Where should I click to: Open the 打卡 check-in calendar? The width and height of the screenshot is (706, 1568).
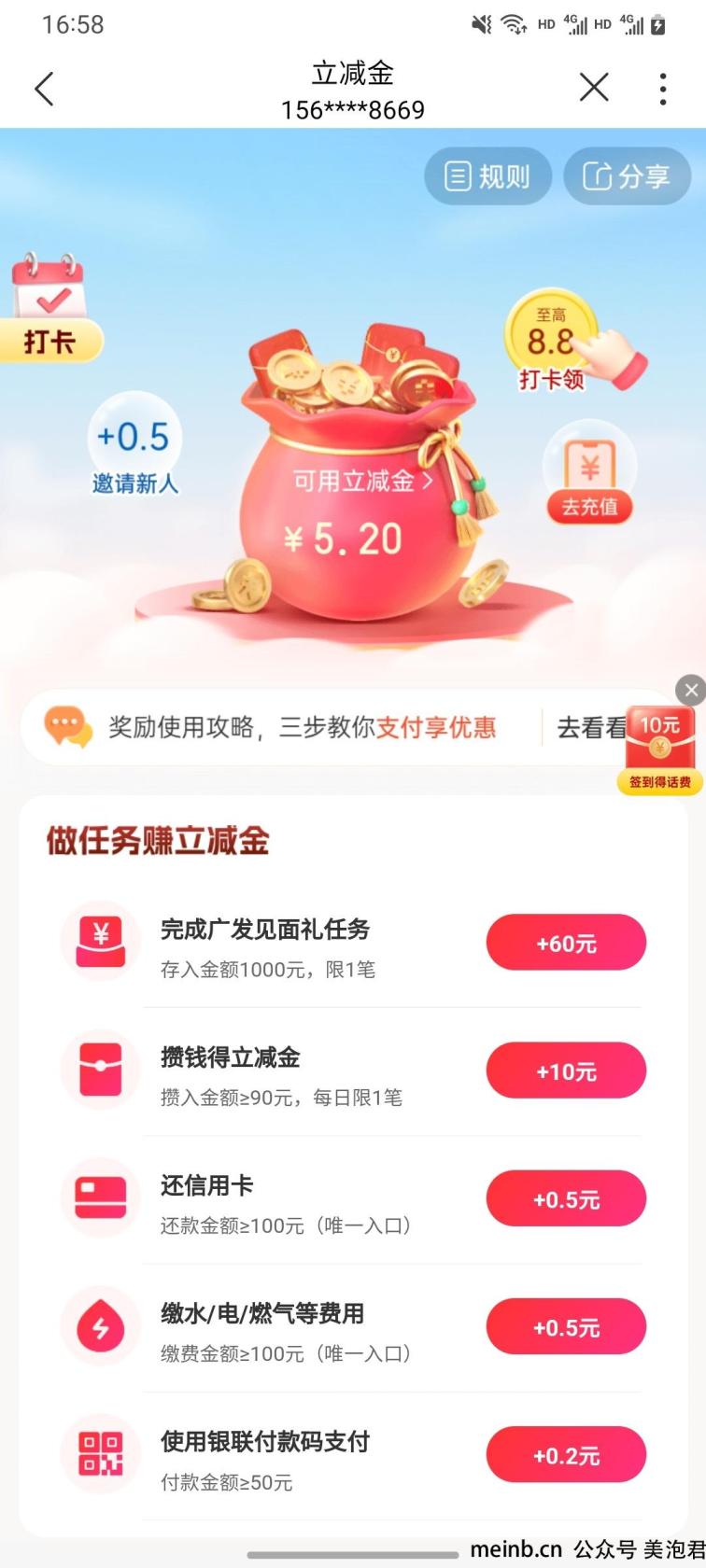[x=49, y=308]
